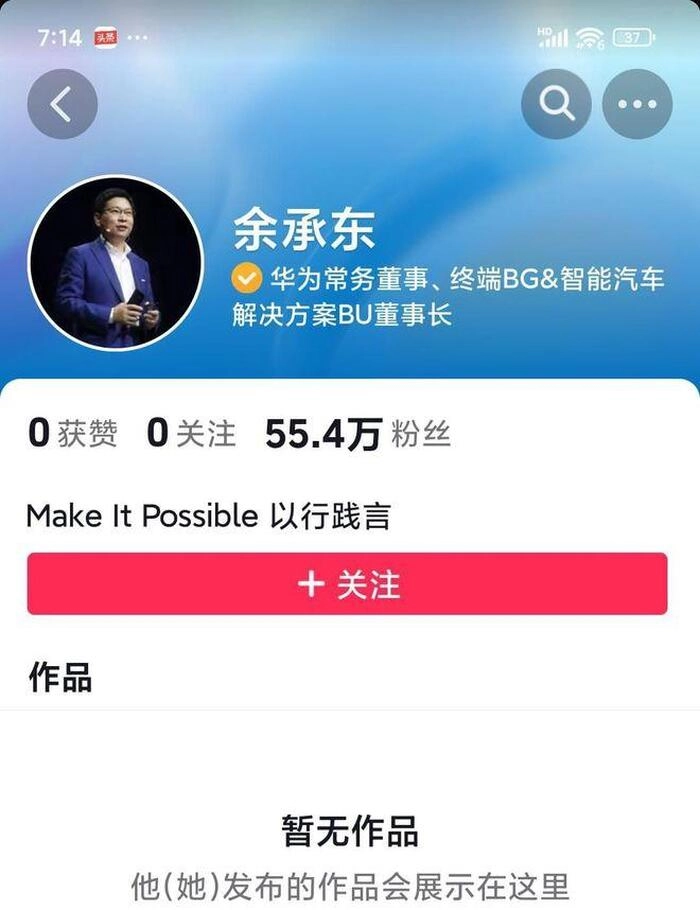Open the three-dot more options menu

coord(637,104)
